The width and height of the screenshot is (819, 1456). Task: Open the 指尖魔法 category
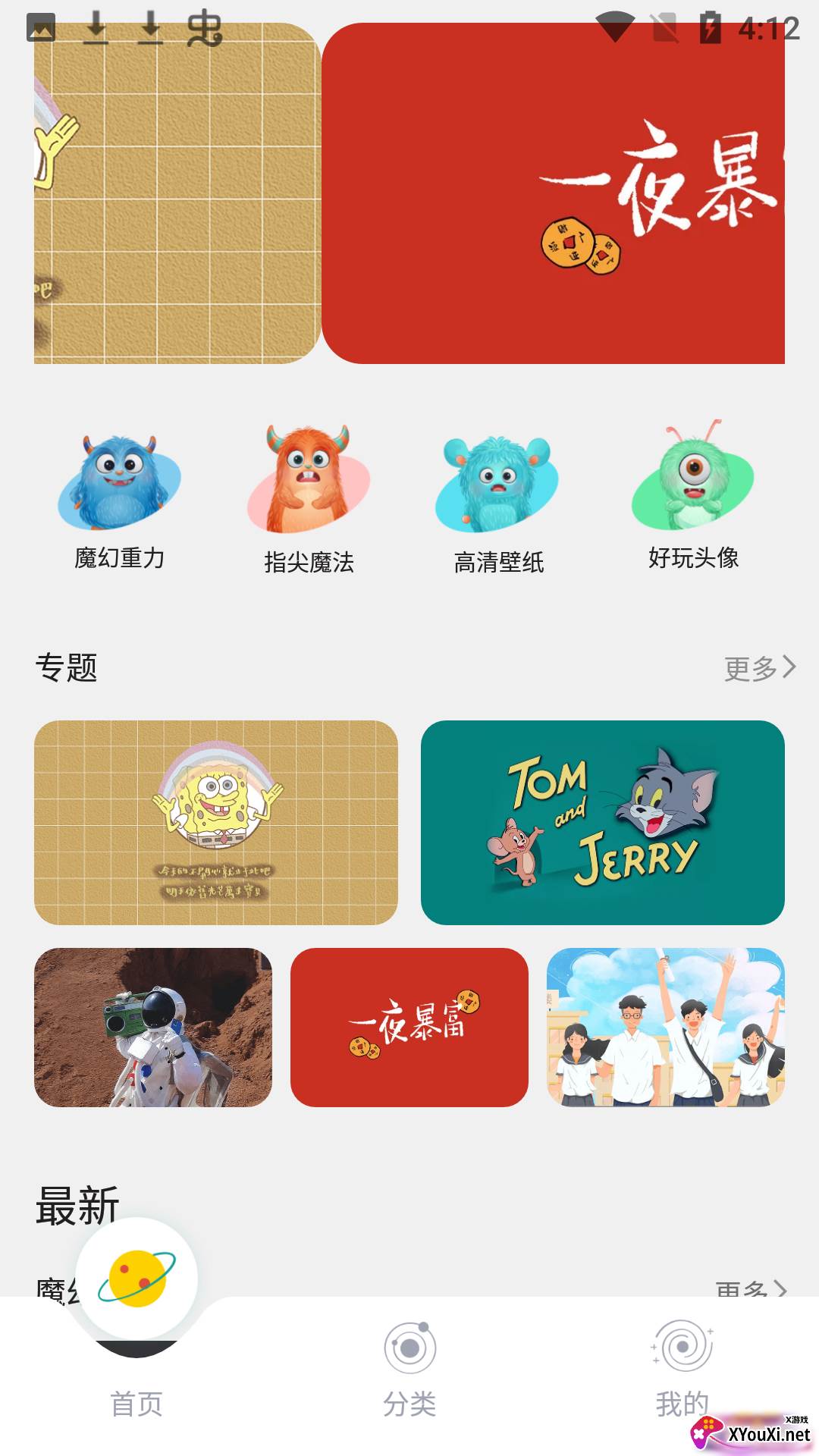click(309, 500)
